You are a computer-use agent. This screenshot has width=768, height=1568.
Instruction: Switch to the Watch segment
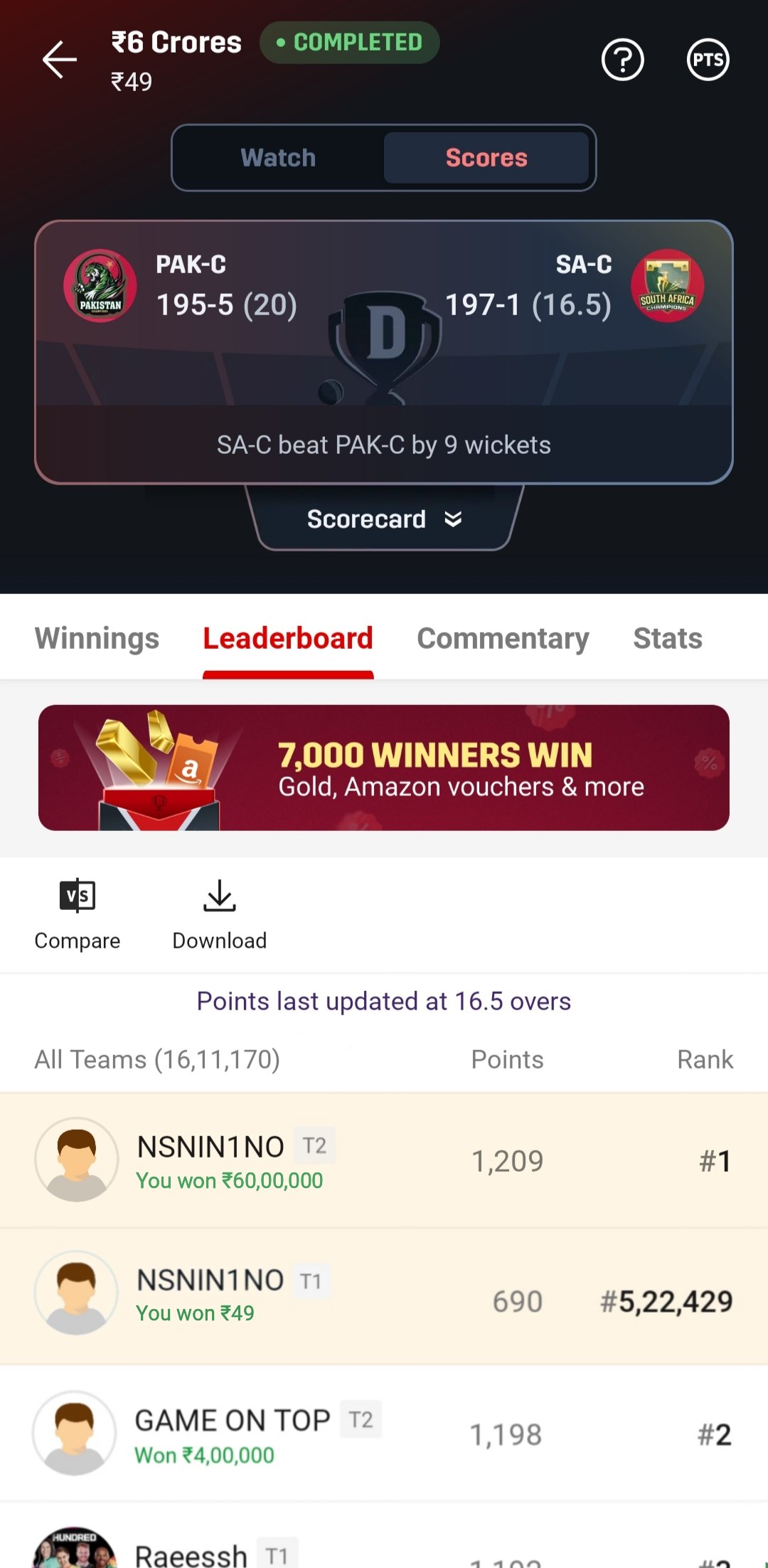pyautogui.click(x=278, y=158)
